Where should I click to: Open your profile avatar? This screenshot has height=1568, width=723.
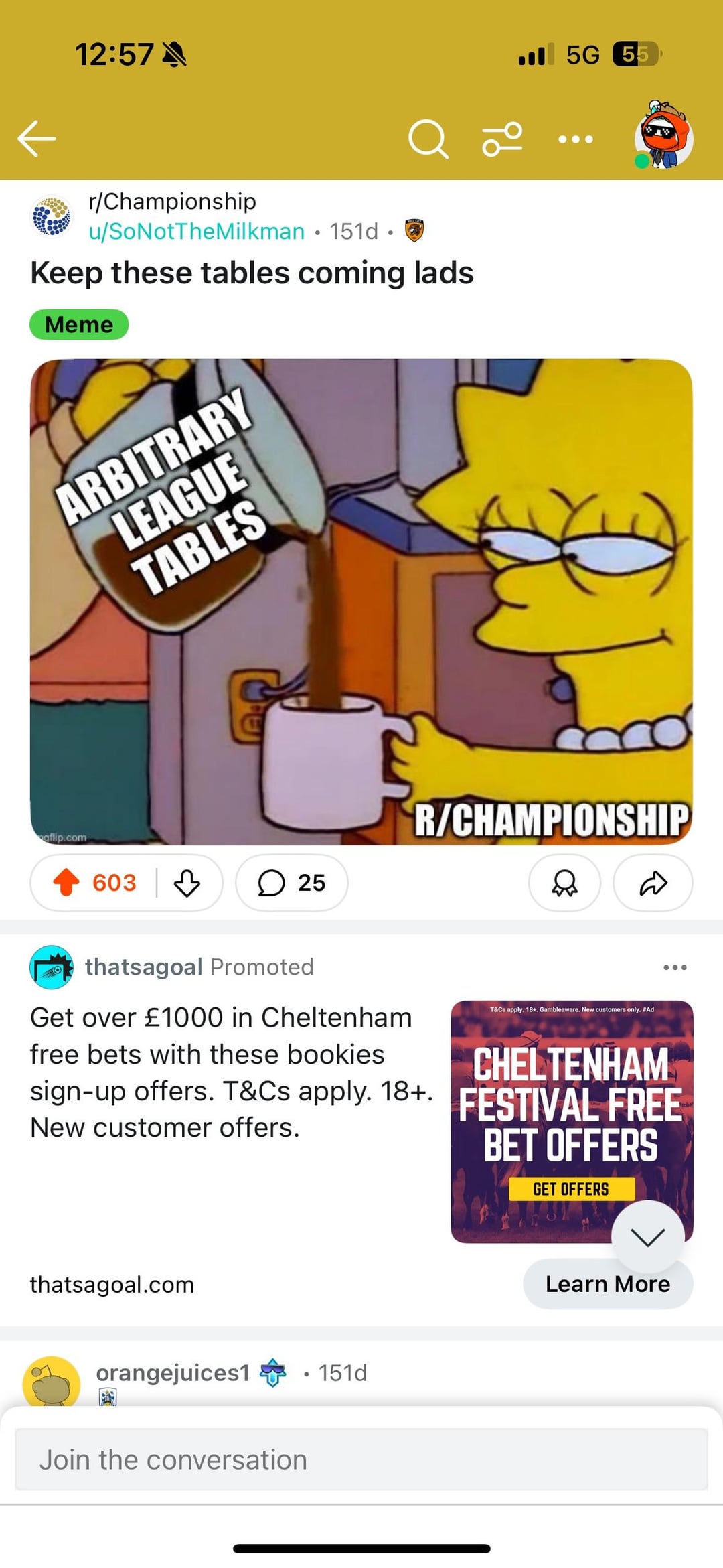coord(663,137)
